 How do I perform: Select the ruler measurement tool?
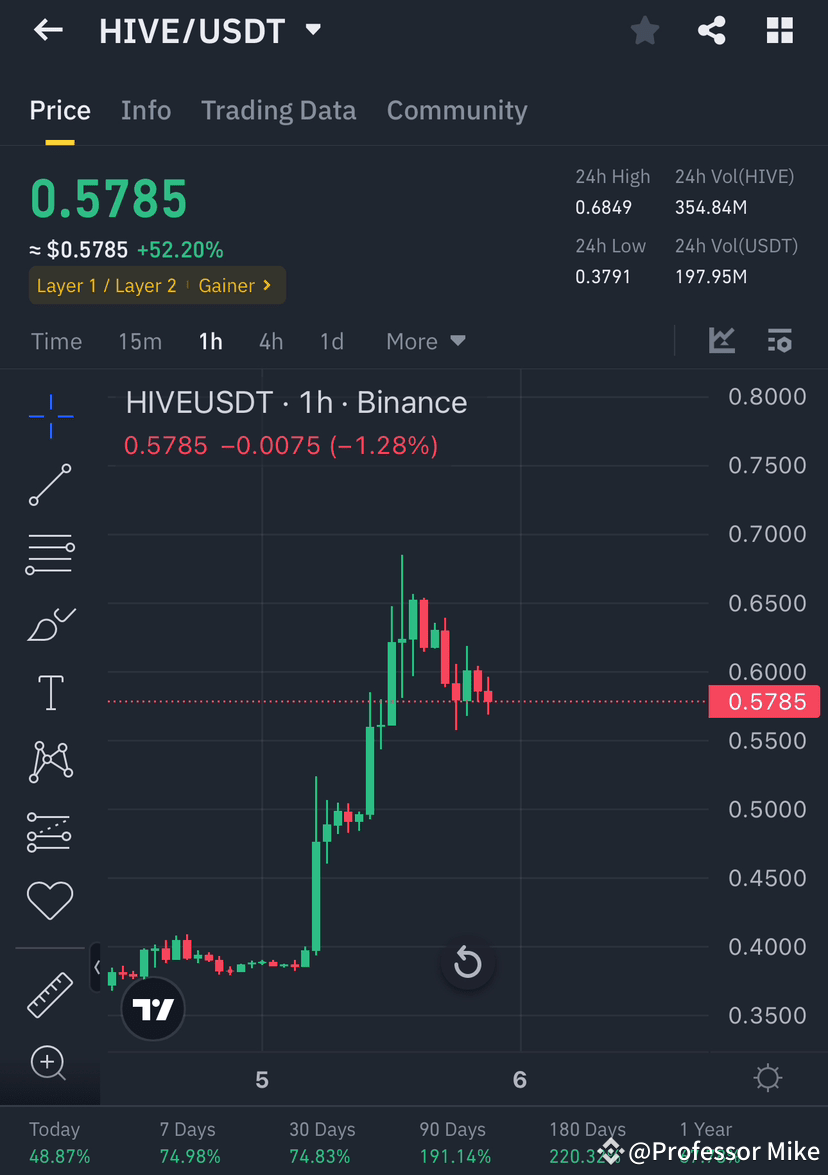point(50,995)
